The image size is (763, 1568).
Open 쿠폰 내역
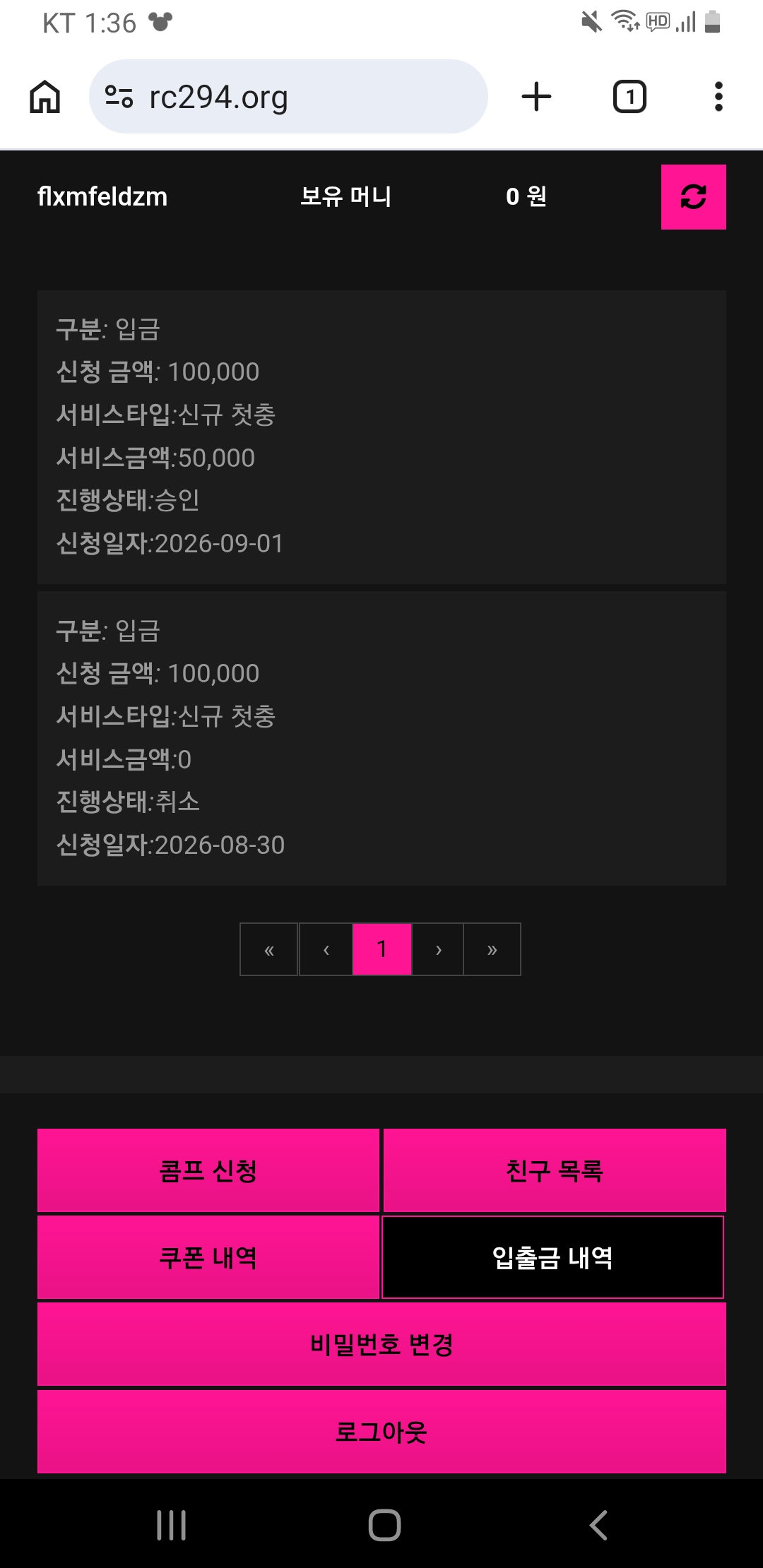[x=208, y=1257]
